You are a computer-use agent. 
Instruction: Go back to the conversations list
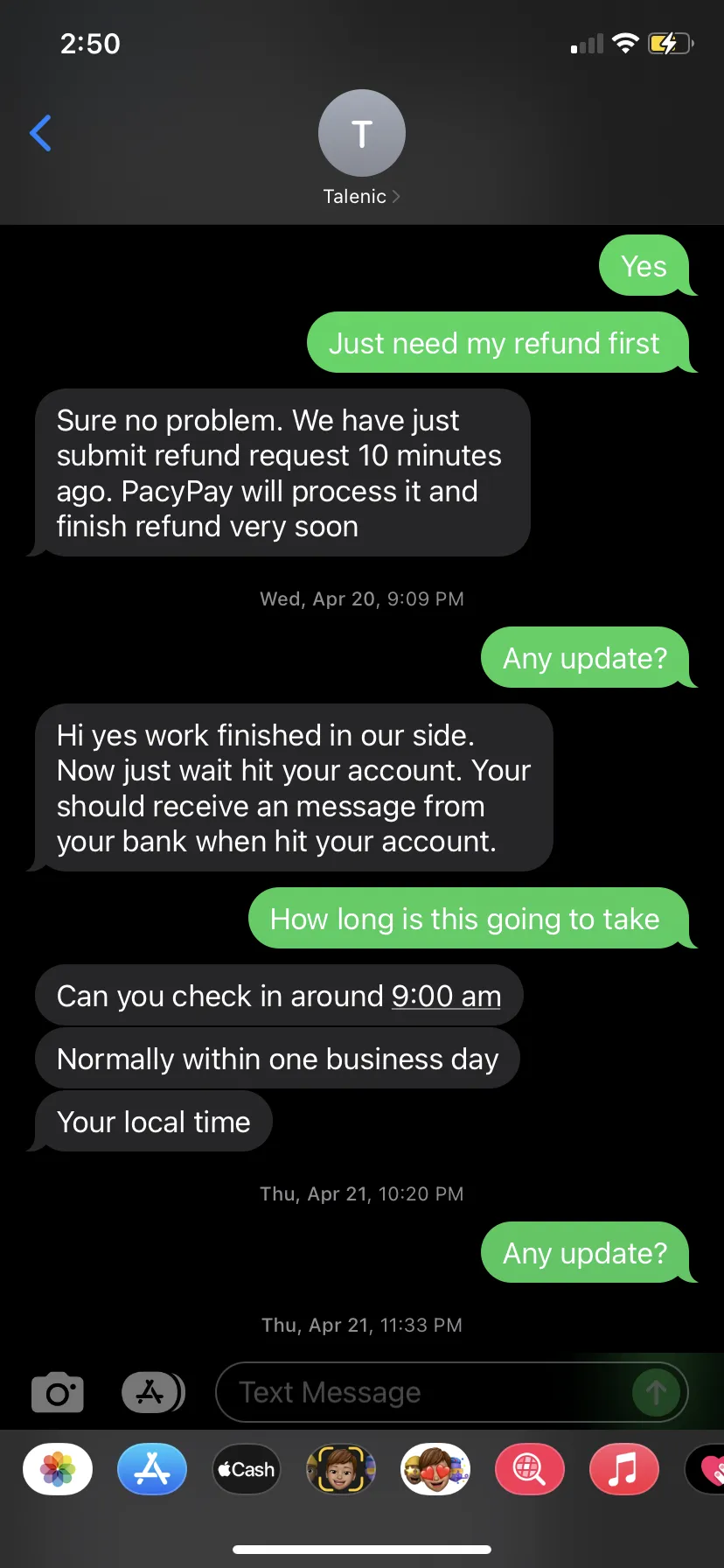coord(40,133)
